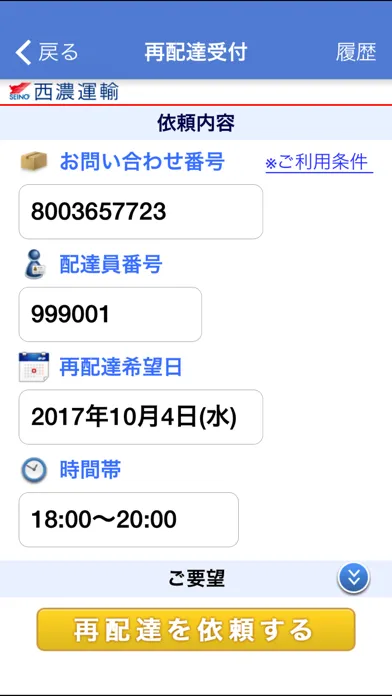Expand the ご要望 section arrow
Screen dimensions: 392x696
point(353,578)
